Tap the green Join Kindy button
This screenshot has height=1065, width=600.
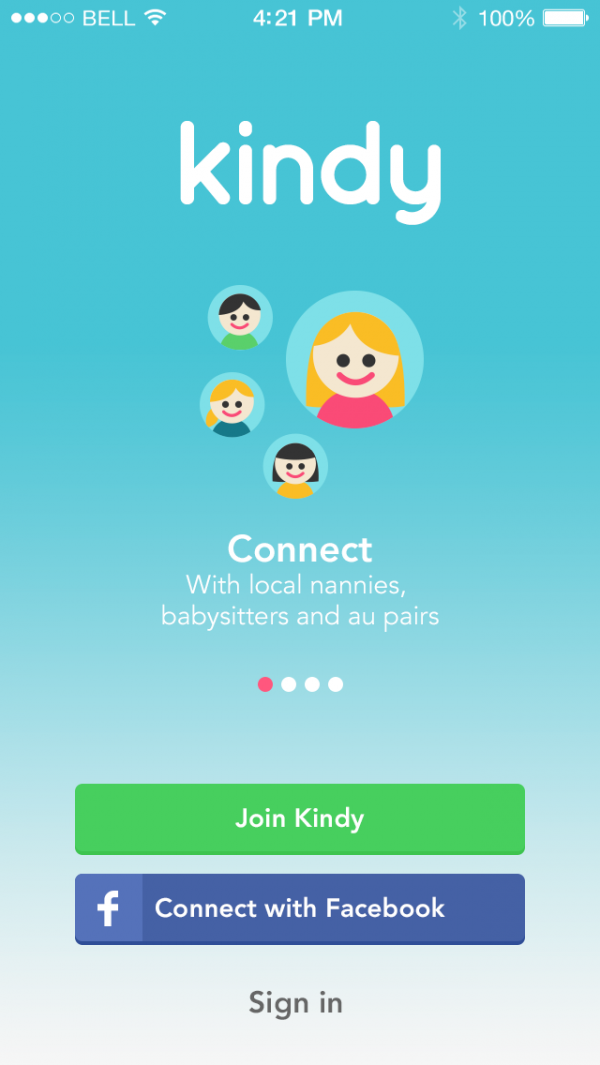(300, 818)
